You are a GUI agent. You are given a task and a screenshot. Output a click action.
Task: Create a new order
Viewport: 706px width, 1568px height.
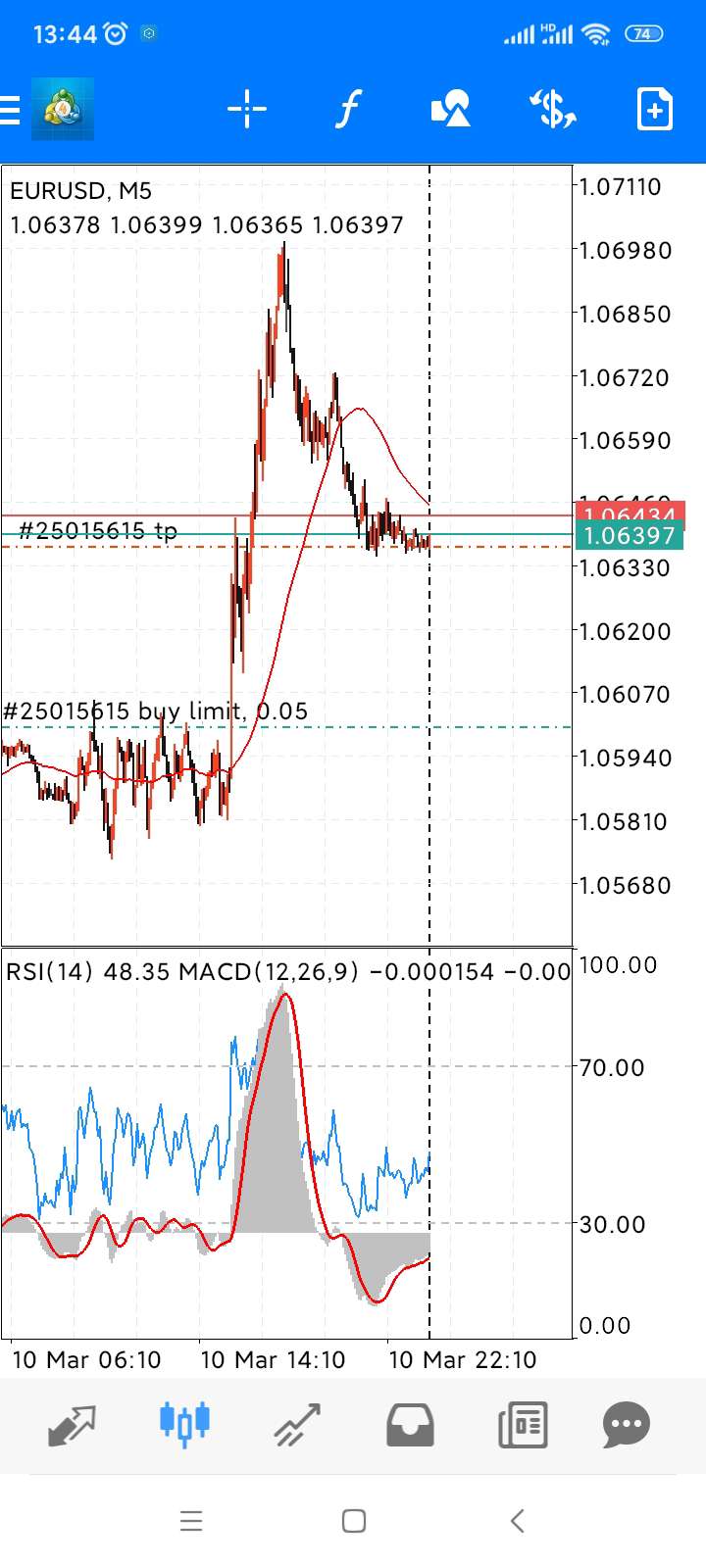[654, 109]
